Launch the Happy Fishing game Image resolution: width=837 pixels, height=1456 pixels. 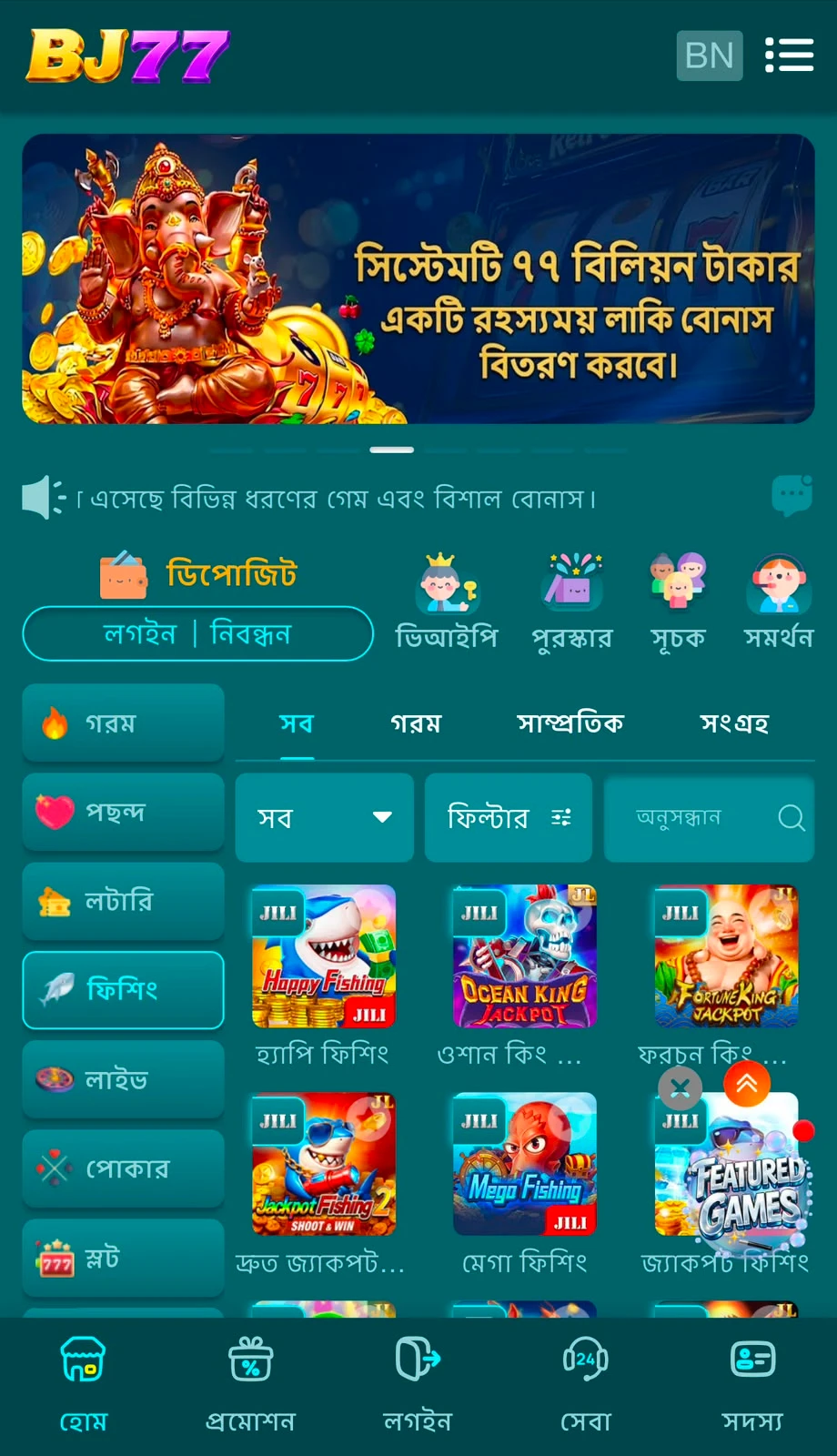tap(324, 956)
